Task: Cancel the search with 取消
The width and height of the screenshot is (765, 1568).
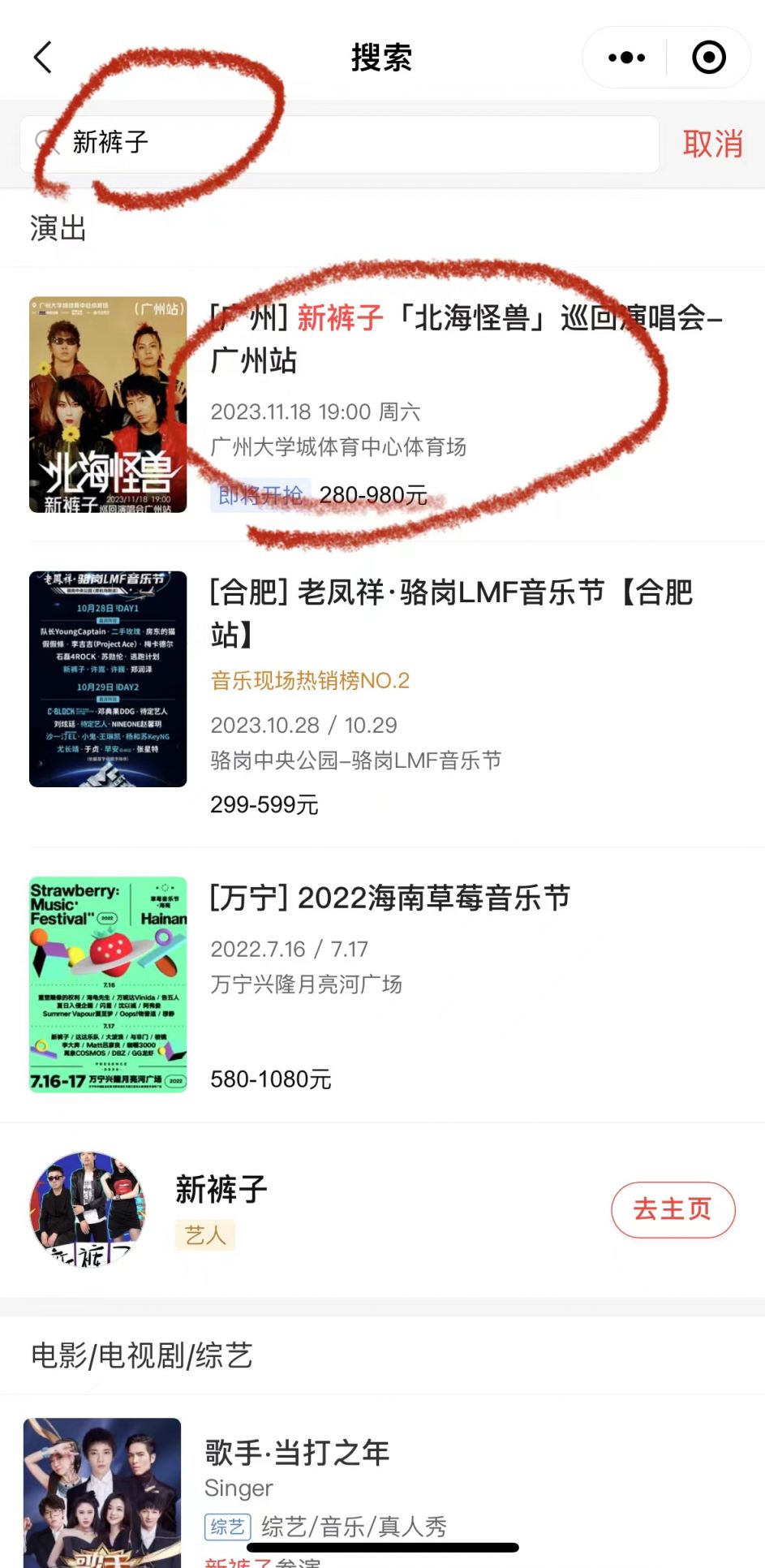Action: pyautogui.click(x=712, y=144)
